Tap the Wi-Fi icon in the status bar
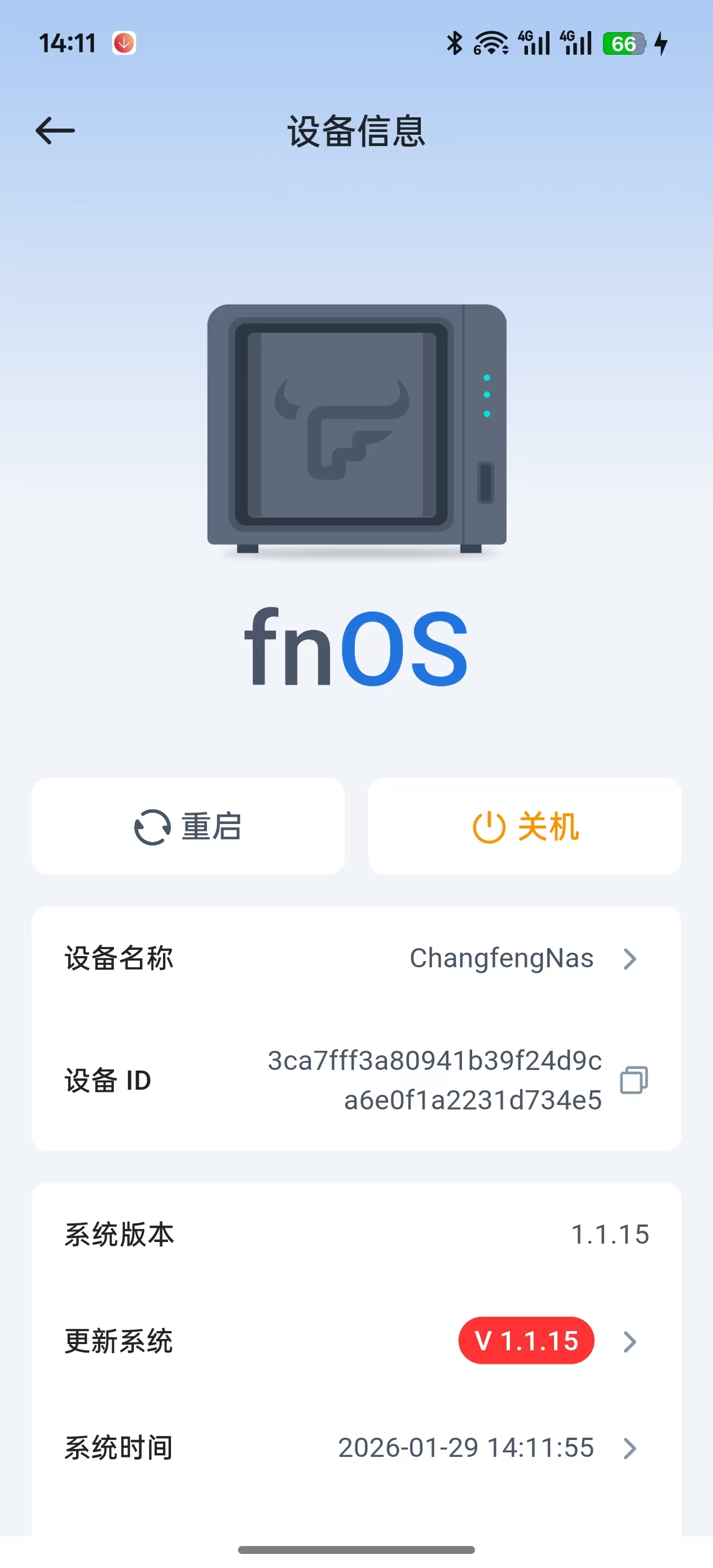This screenshot has height=1568, width=713. tap(491, 43)
